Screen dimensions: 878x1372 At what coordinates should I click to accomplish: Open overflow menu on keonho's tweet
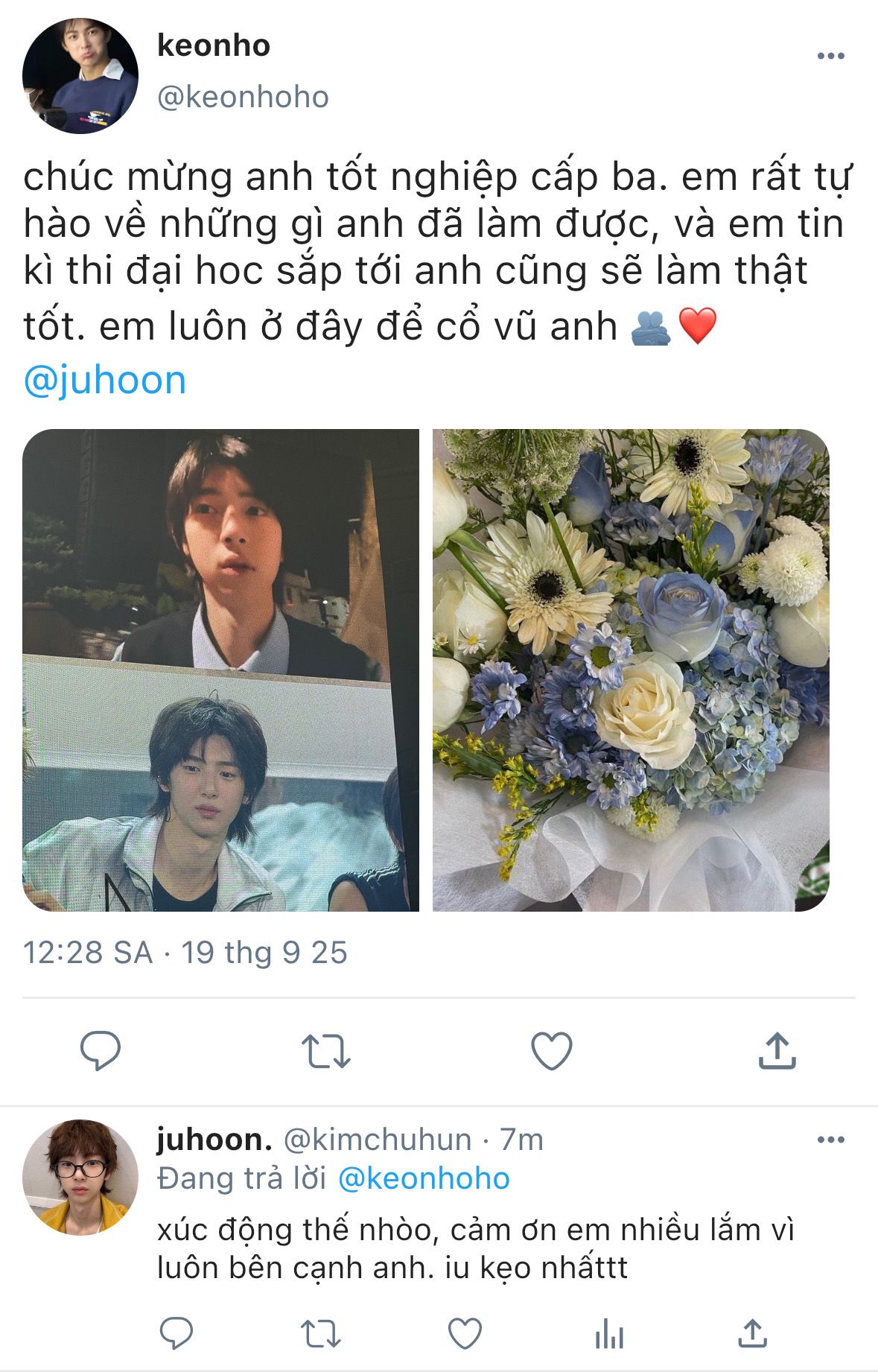(830, 57)
